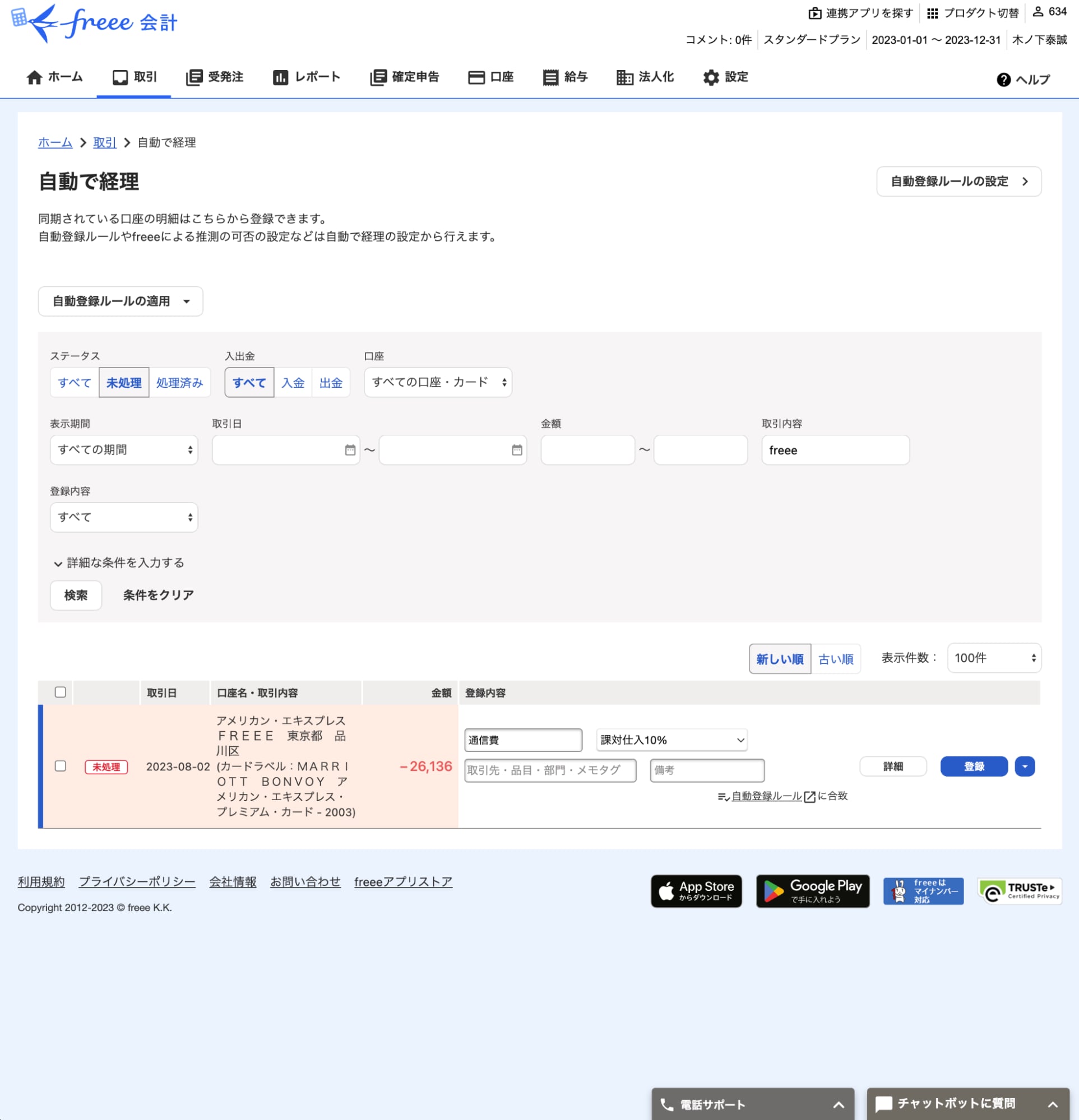1079x1120 pixels.
Task: Open the すべての口座・カード dropdown
Action: 437,382
